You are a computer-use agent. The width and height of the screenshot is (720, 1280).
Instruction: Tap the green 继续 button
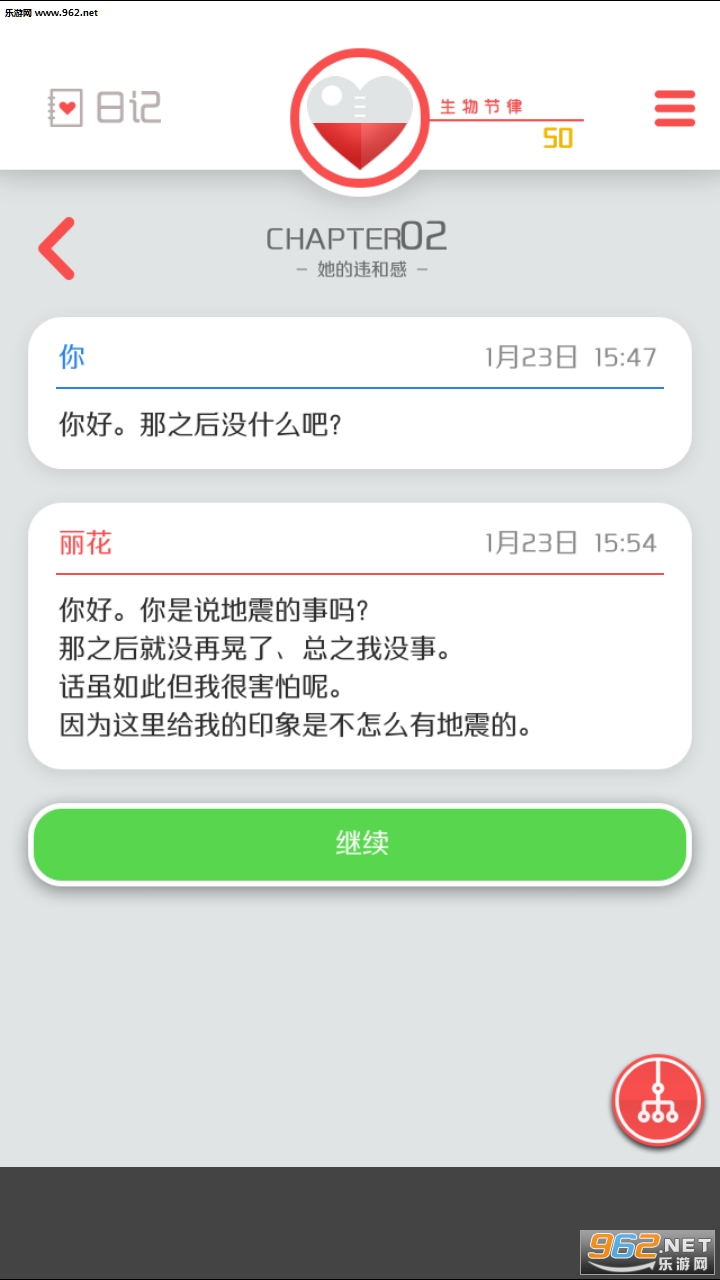pos(360,844)
